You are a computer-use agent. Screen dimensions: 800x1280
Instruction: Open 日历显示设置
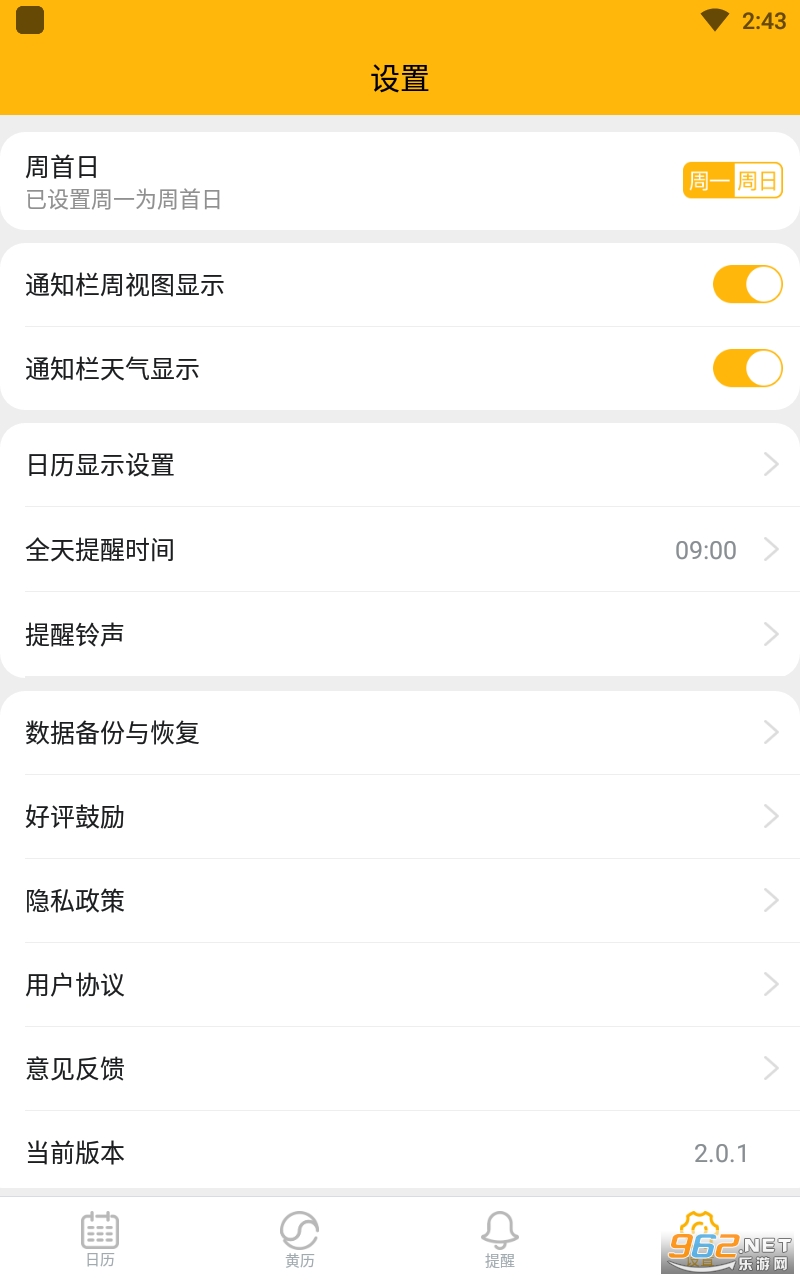click(x=400, y=465)
